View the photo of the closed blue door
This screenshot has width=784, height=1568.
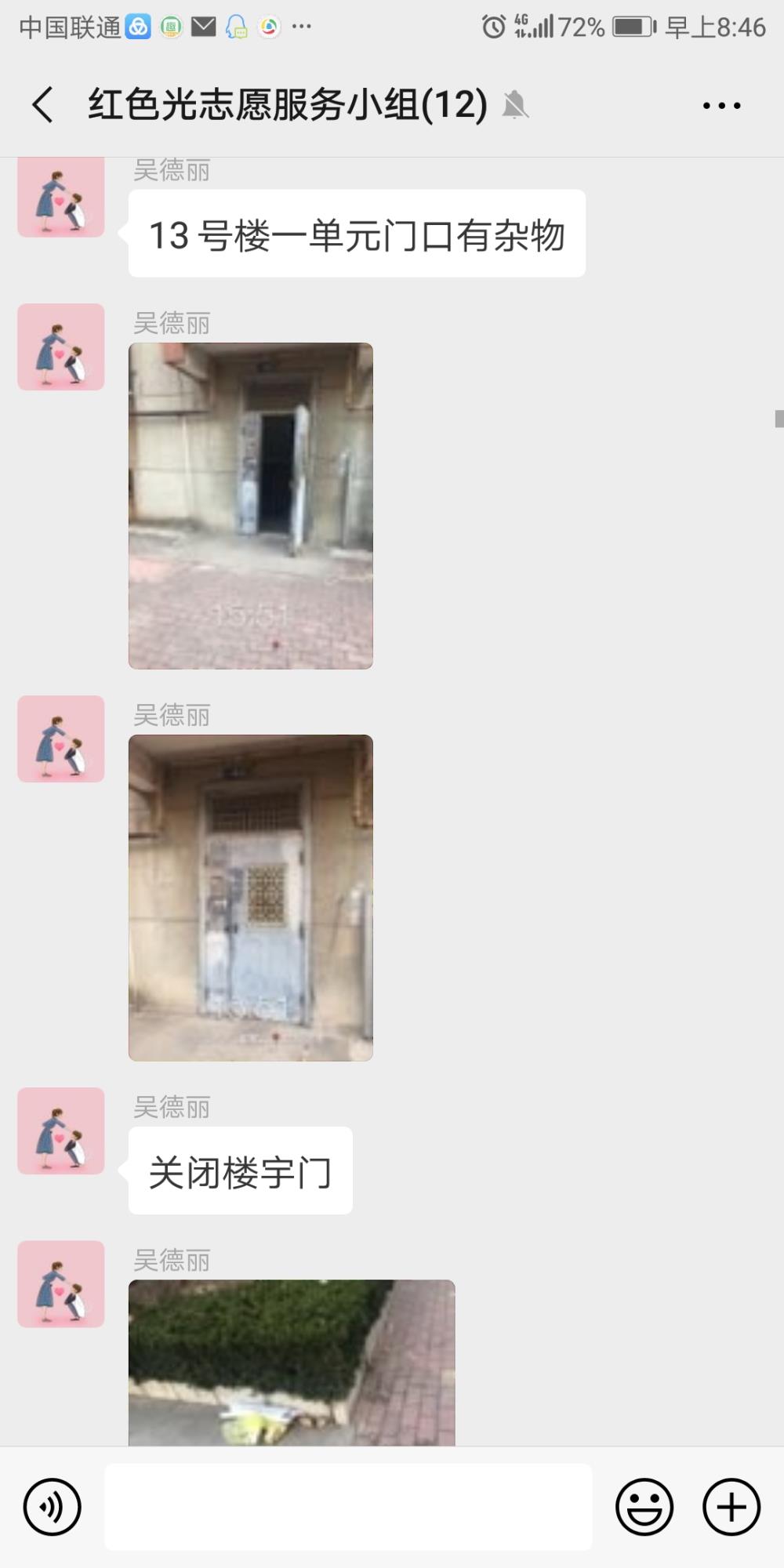pyautogui.click(x=251, y=898)
